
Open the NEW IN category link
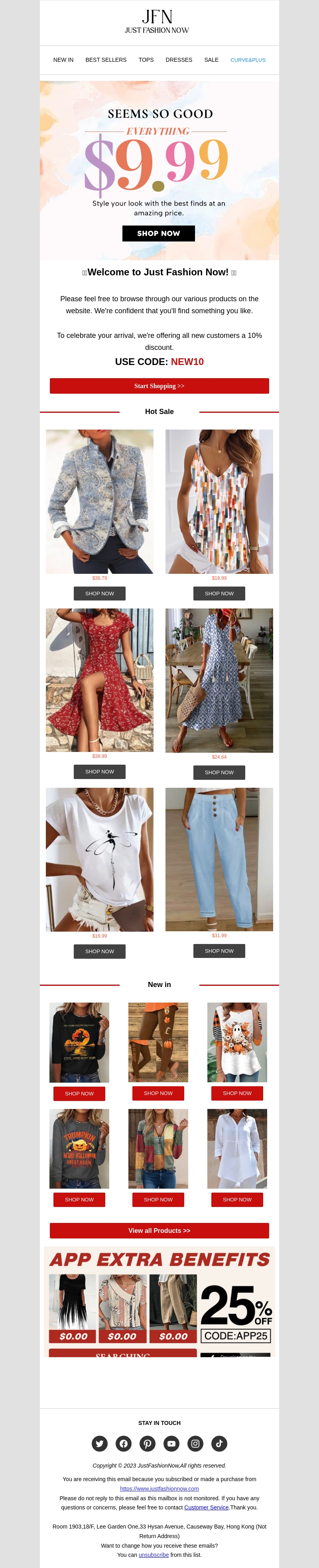coord(63,60)
